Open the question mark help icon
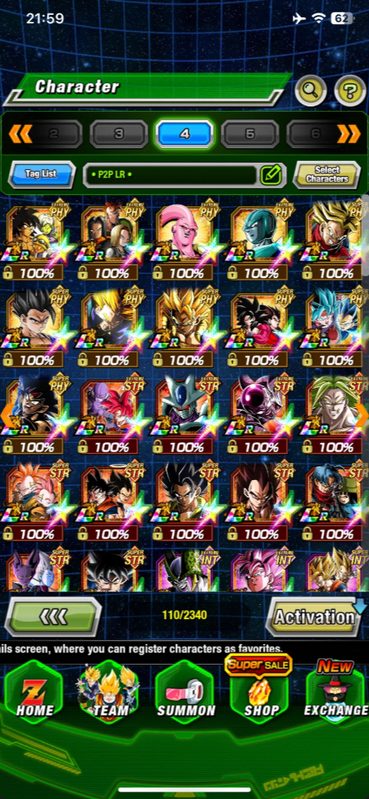This screenshot has width=369, height=799. coord(350,91)
